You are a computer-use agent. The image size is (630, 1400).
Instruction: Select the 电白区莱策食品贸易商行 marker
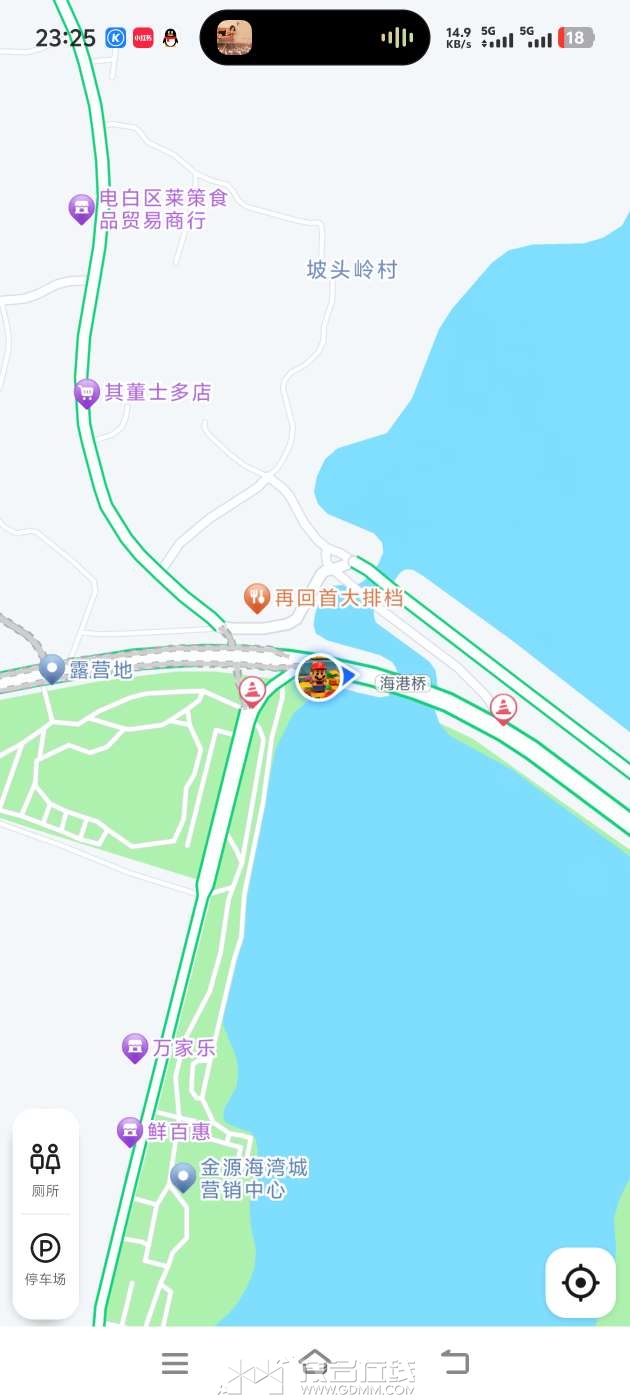point(82,209)
